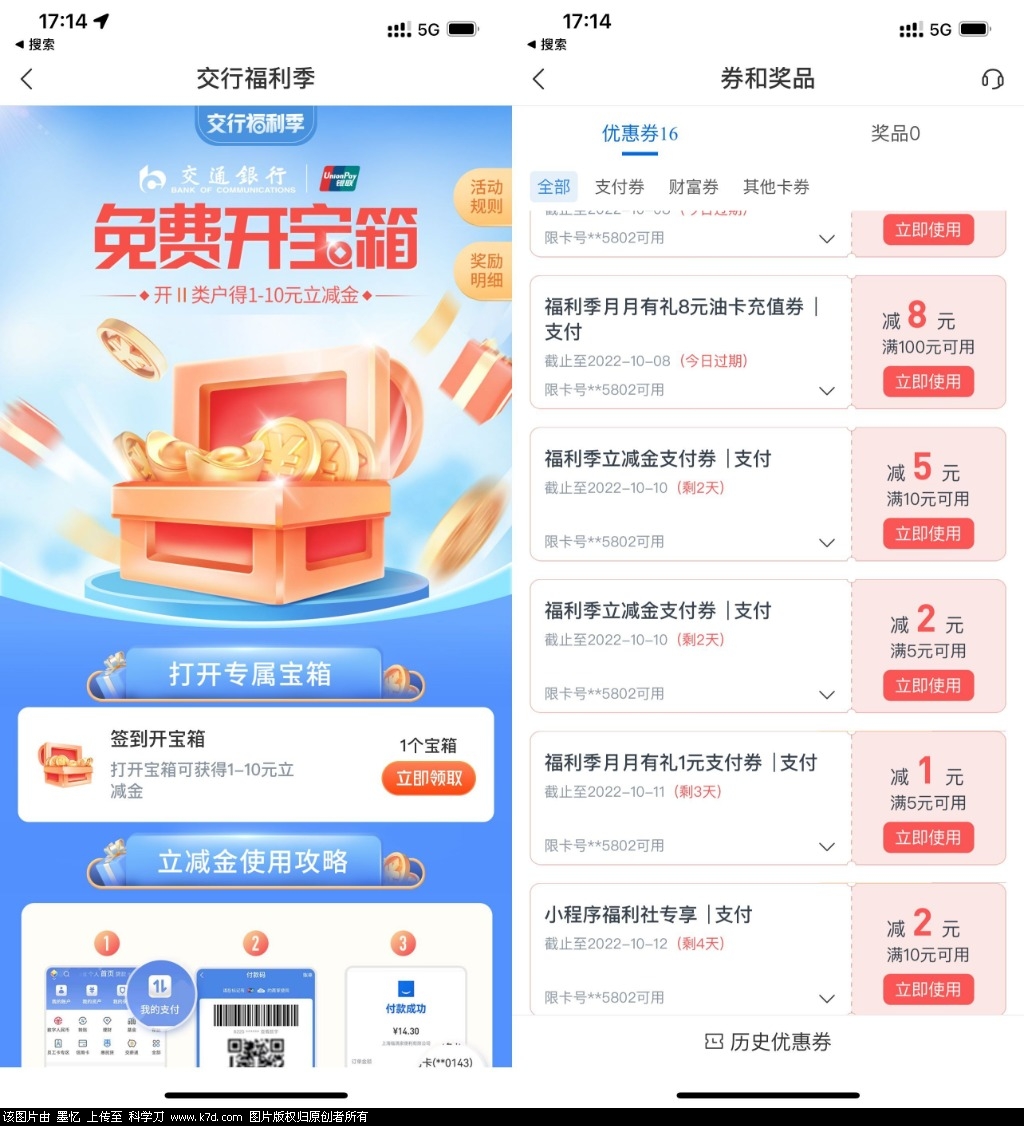Tap 立即领取 to claim the treasure box
This screenshot has width=1024, height=1126.
(x=429, y=778)
